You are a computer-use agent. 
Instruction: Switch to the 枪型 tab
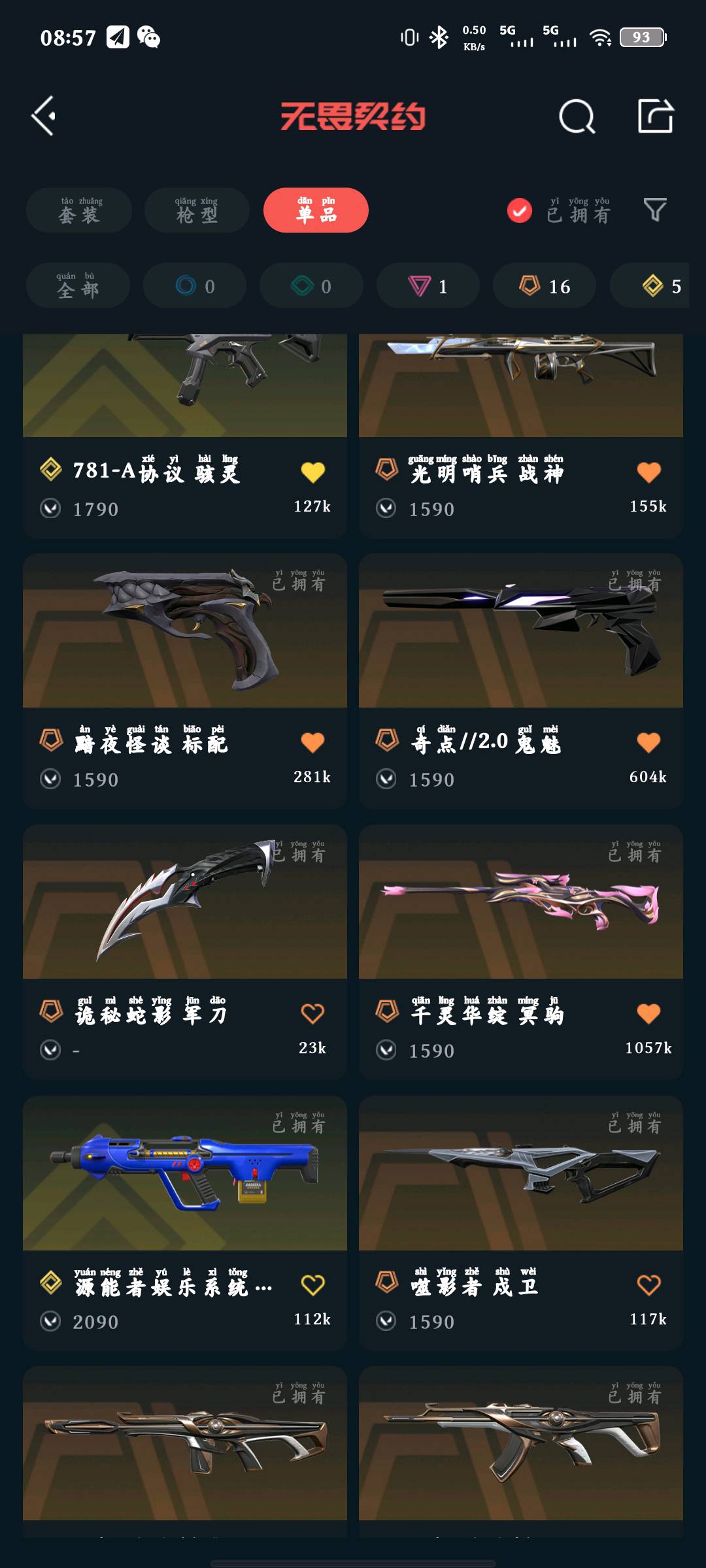(197, 210)
